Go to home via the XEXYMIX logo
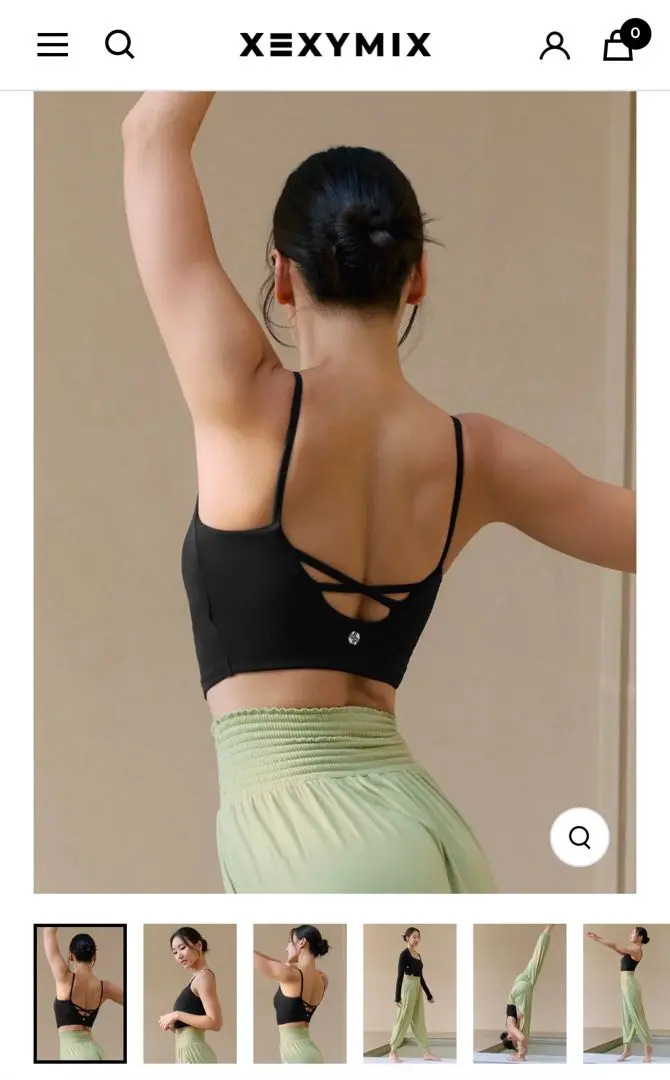This screenshot has height=1080, width=670. click(335, 45)
